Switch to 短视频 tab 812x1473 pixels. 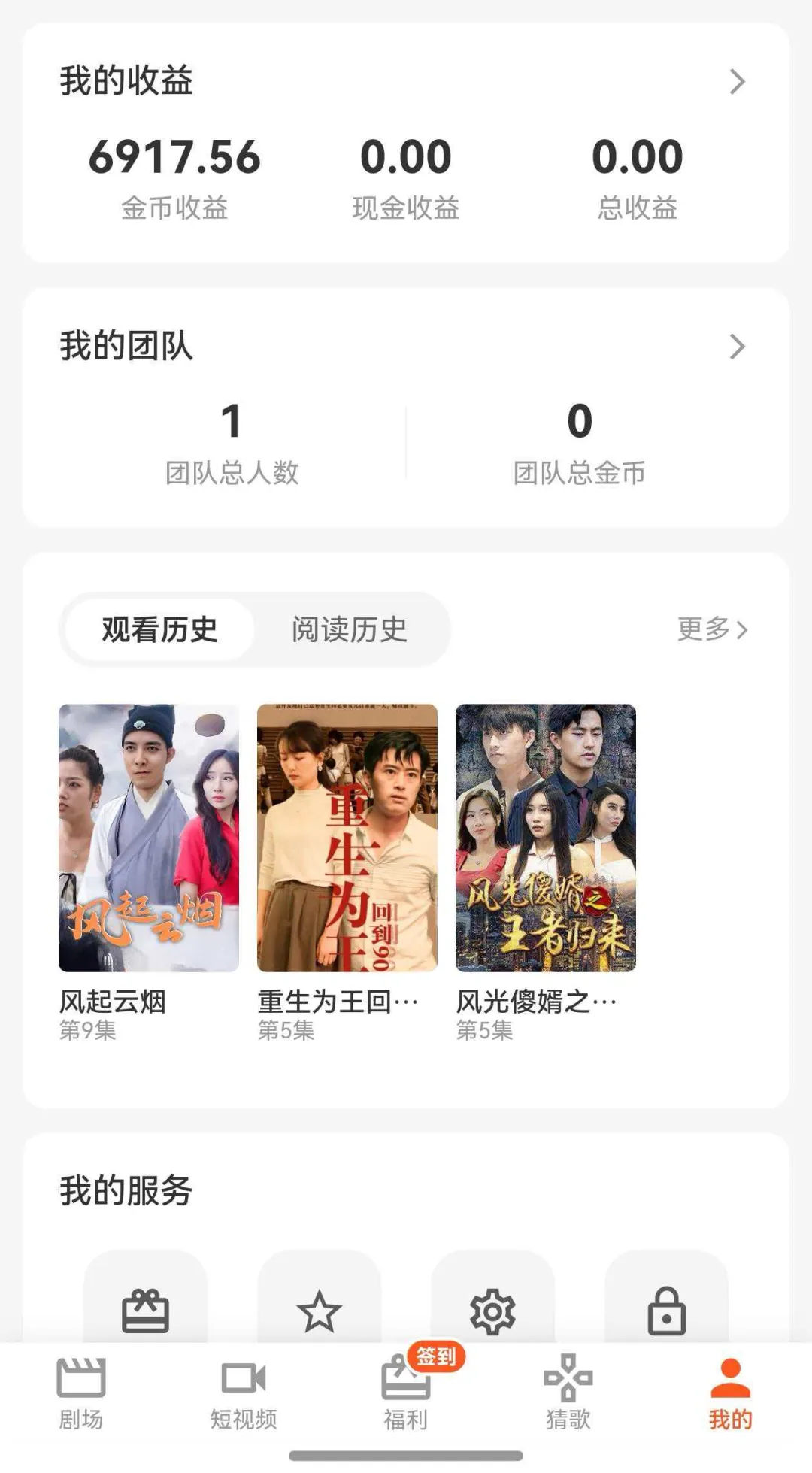(244, 1393)
